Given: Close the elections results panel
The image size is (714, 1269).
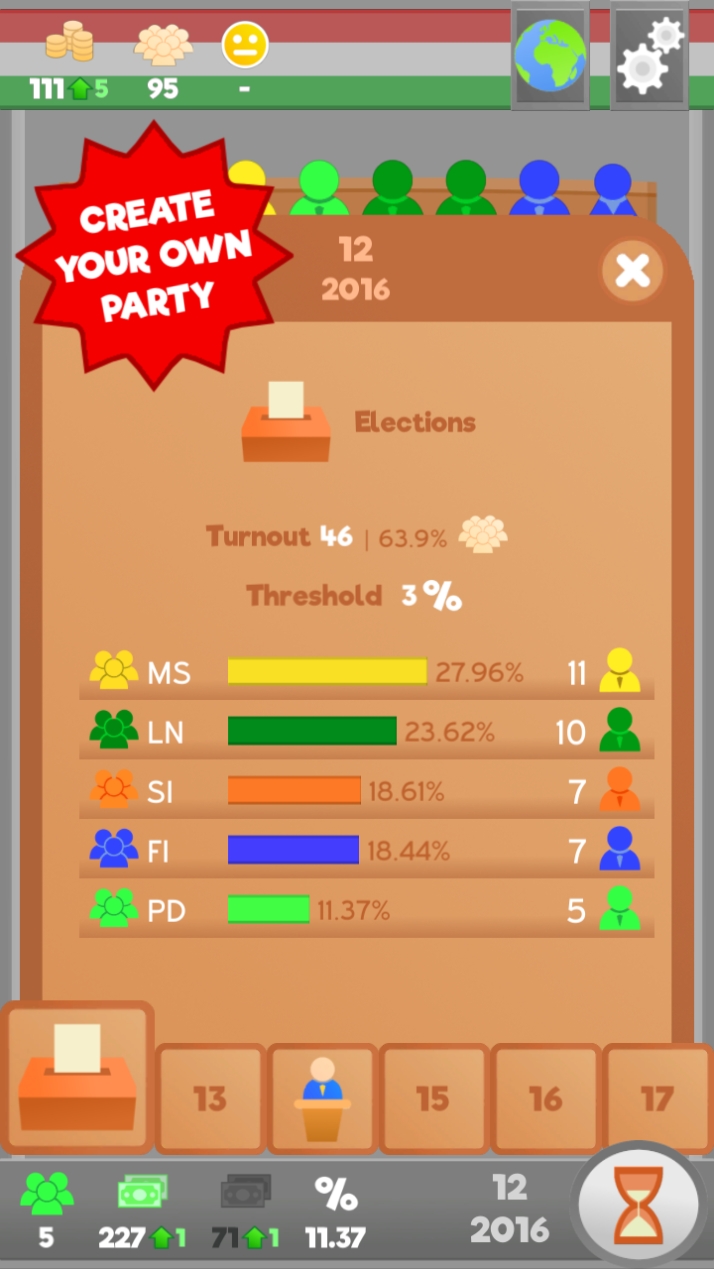Looking at the screenshot, I should pos(632,270).
